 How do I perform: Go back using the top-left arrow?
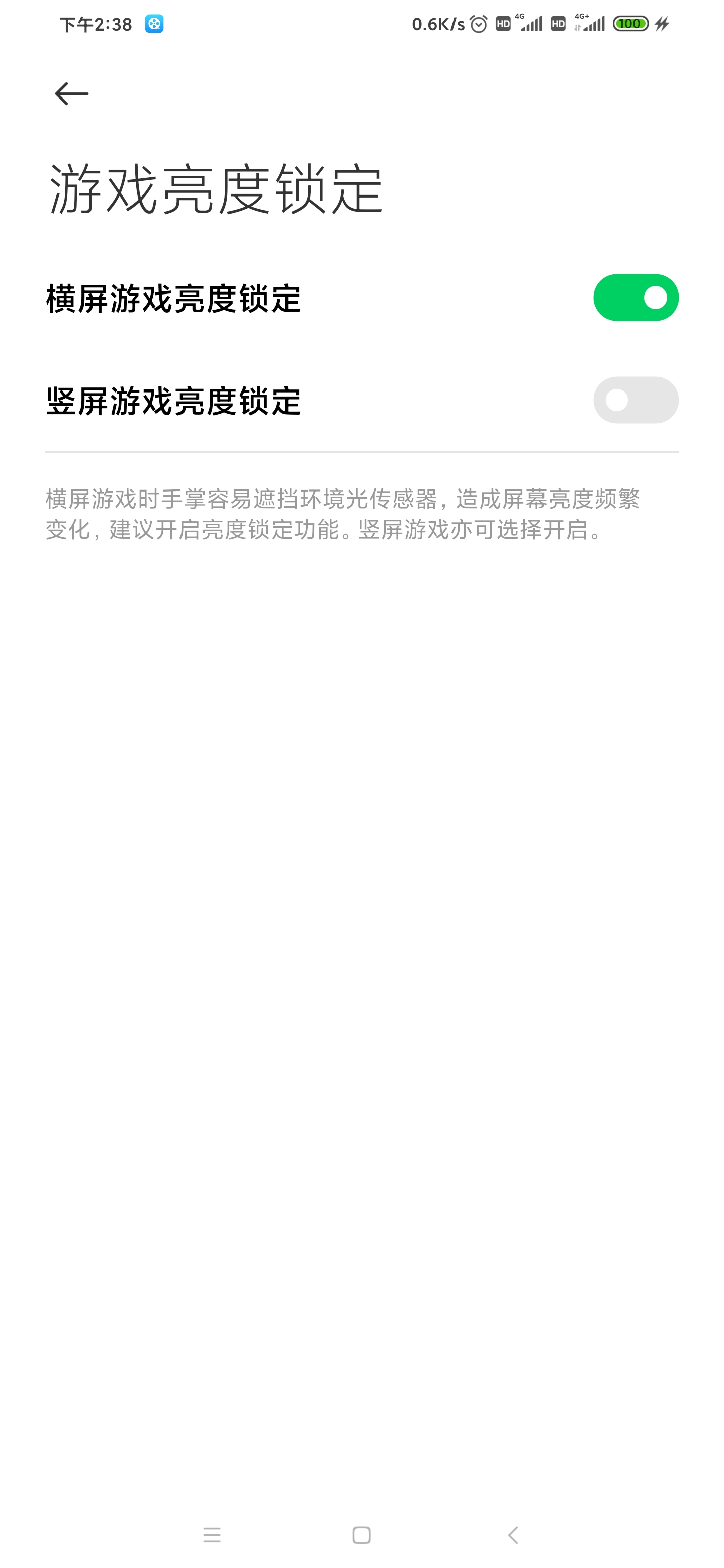tap(72, 94)
